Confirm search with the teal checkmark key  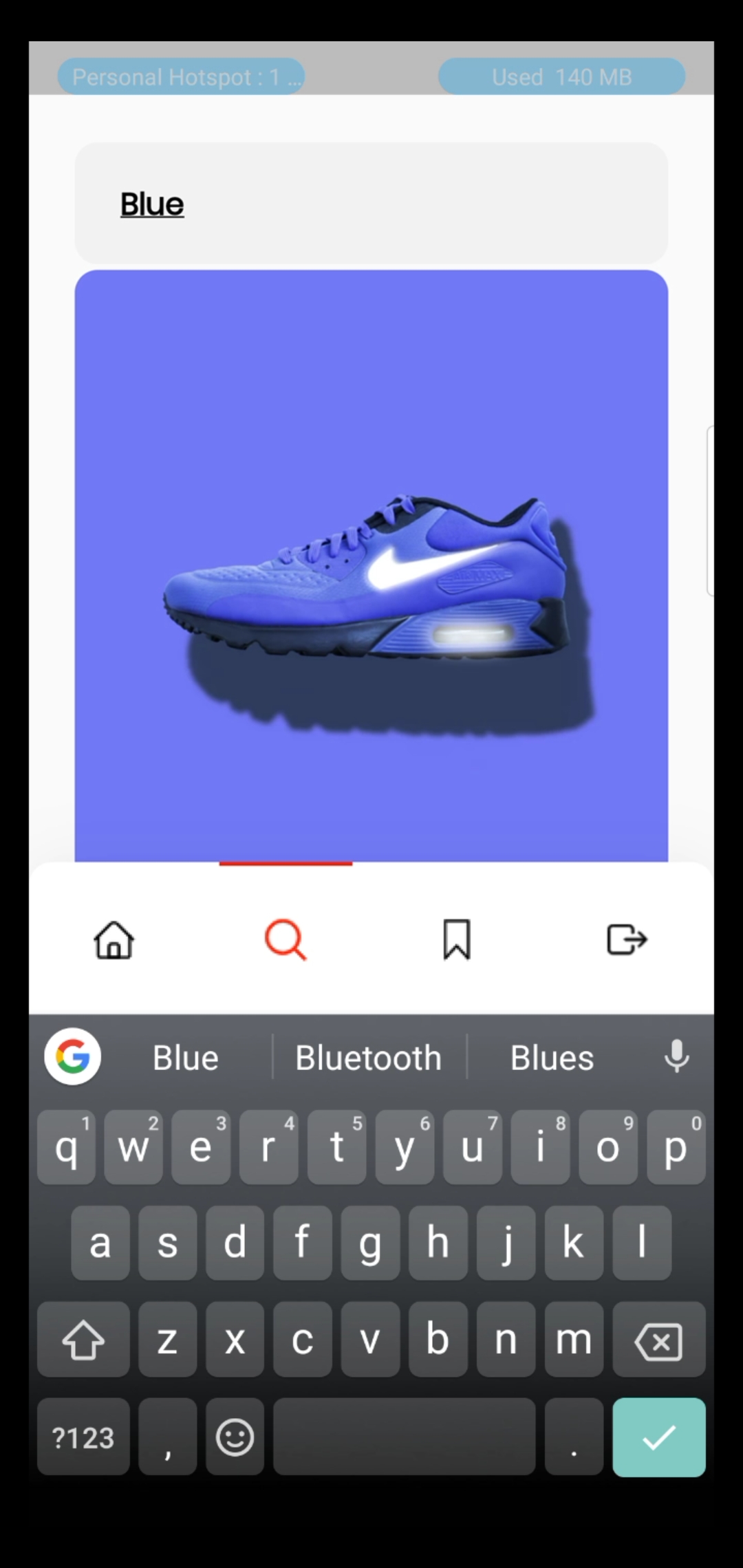pos(658,1438)
